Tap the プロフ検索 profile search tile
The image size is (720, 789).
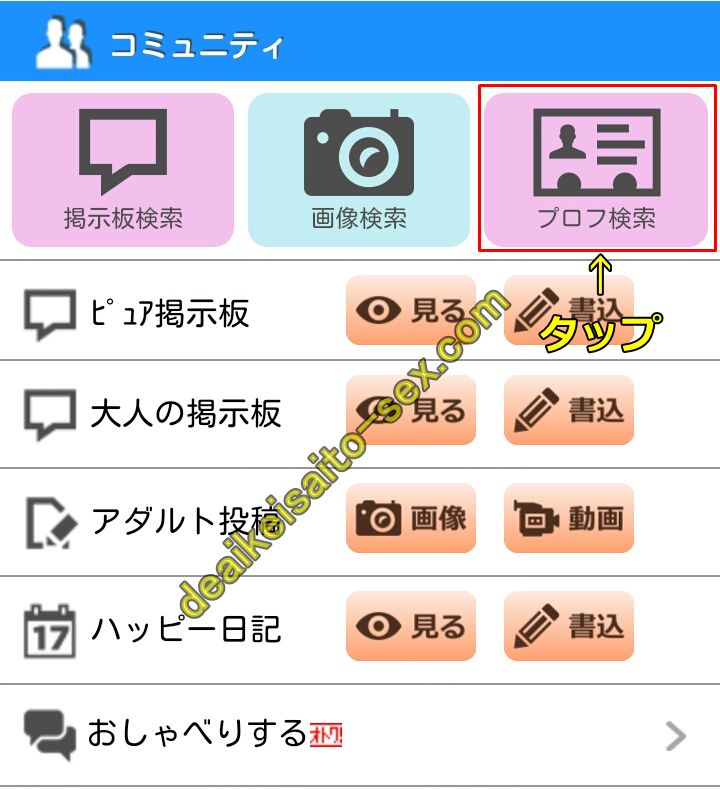tap(596, 170)
